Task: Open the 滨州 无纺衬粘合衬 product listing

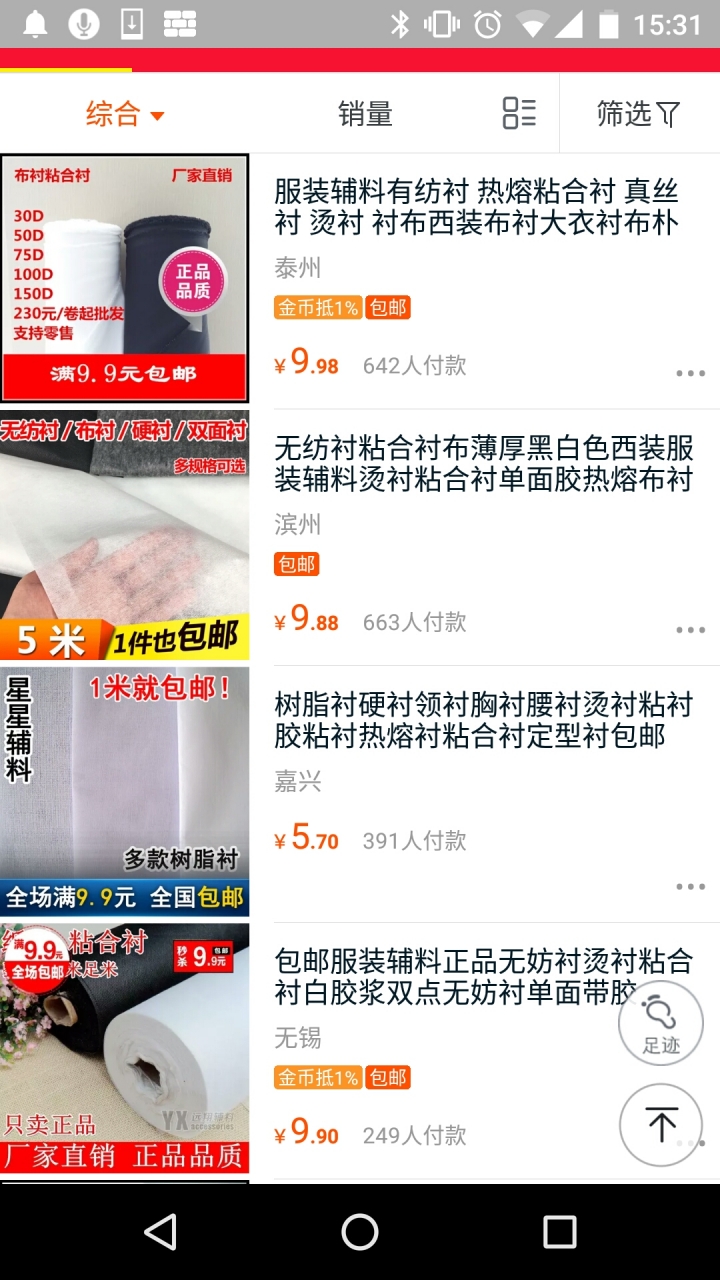Action: click(483, 463)
